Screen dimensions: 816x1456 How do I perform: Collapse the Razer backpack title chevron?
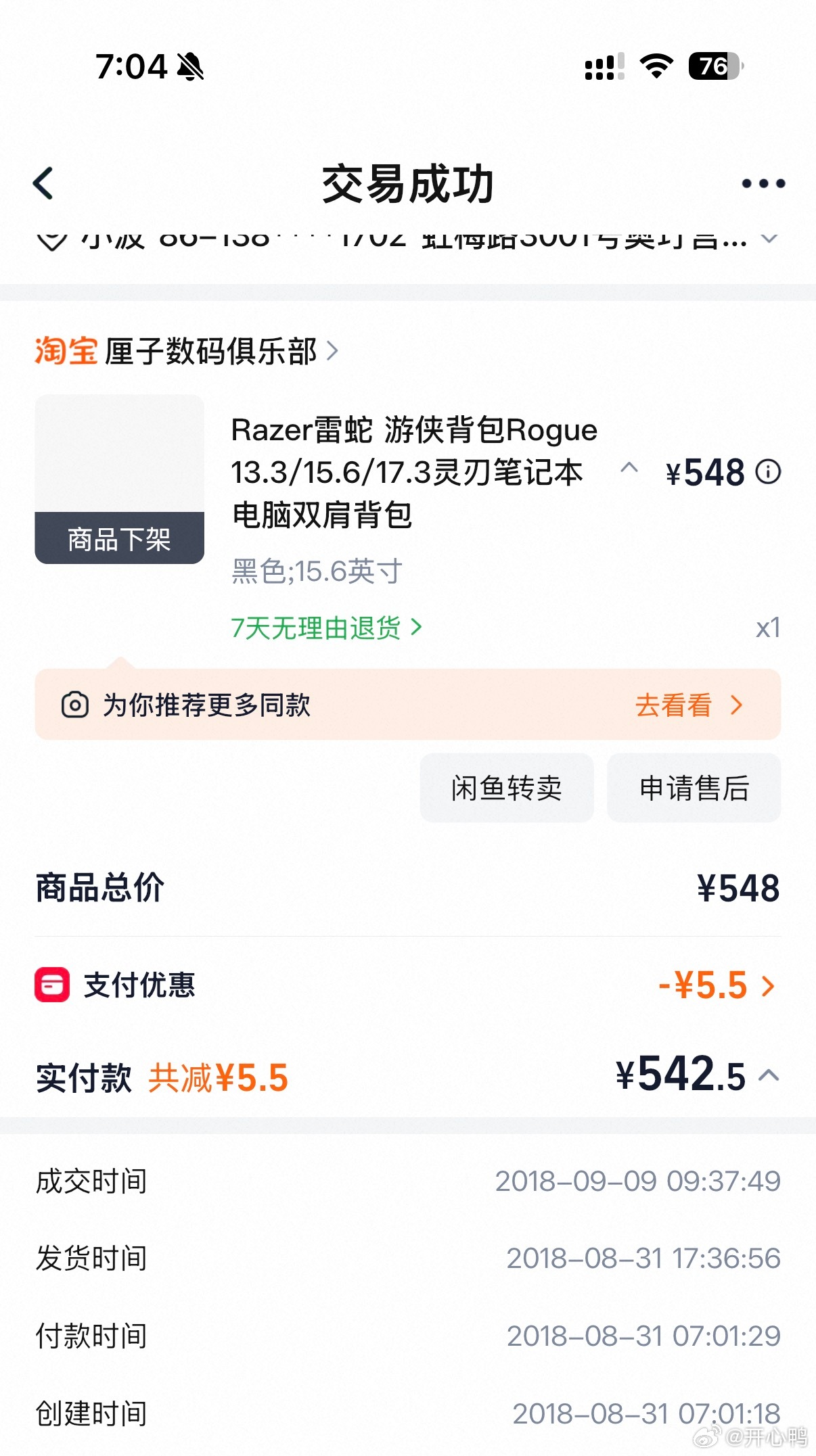point(629,468)
